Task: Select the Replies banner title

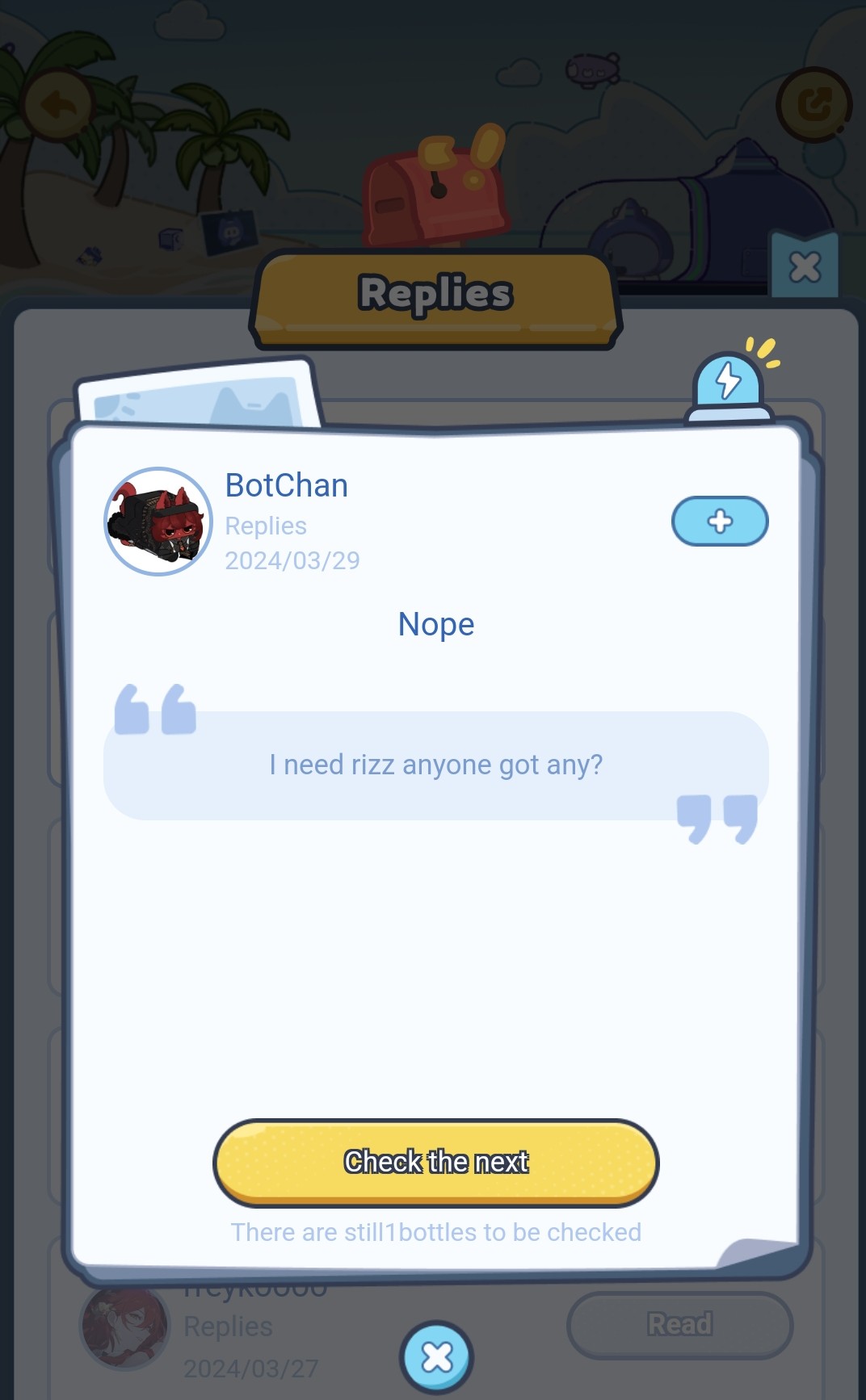Action: click(435, 294)
